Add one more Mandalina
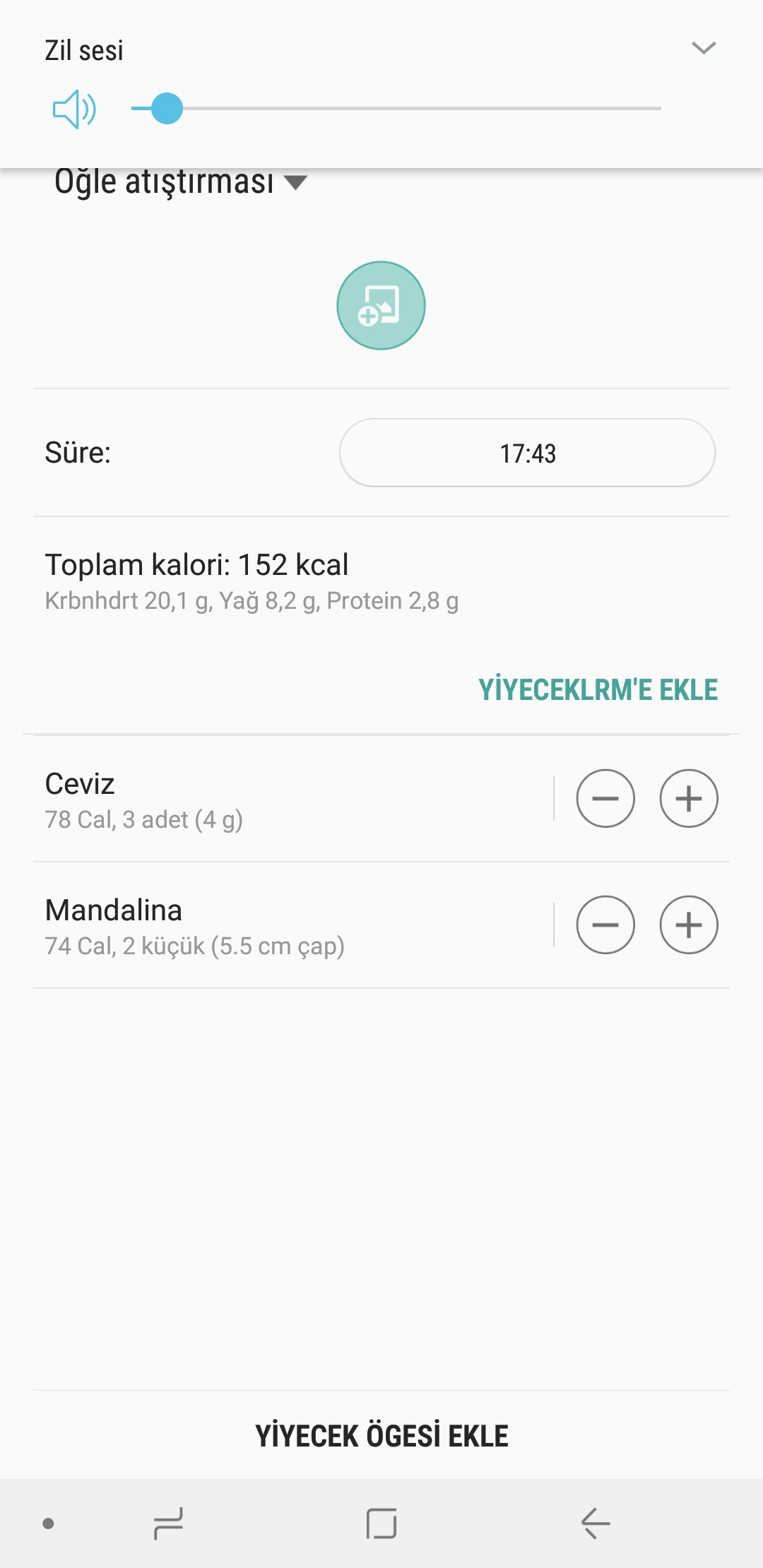The height and width of the screenshot is (1568, 763). click(x=689, y=925)
